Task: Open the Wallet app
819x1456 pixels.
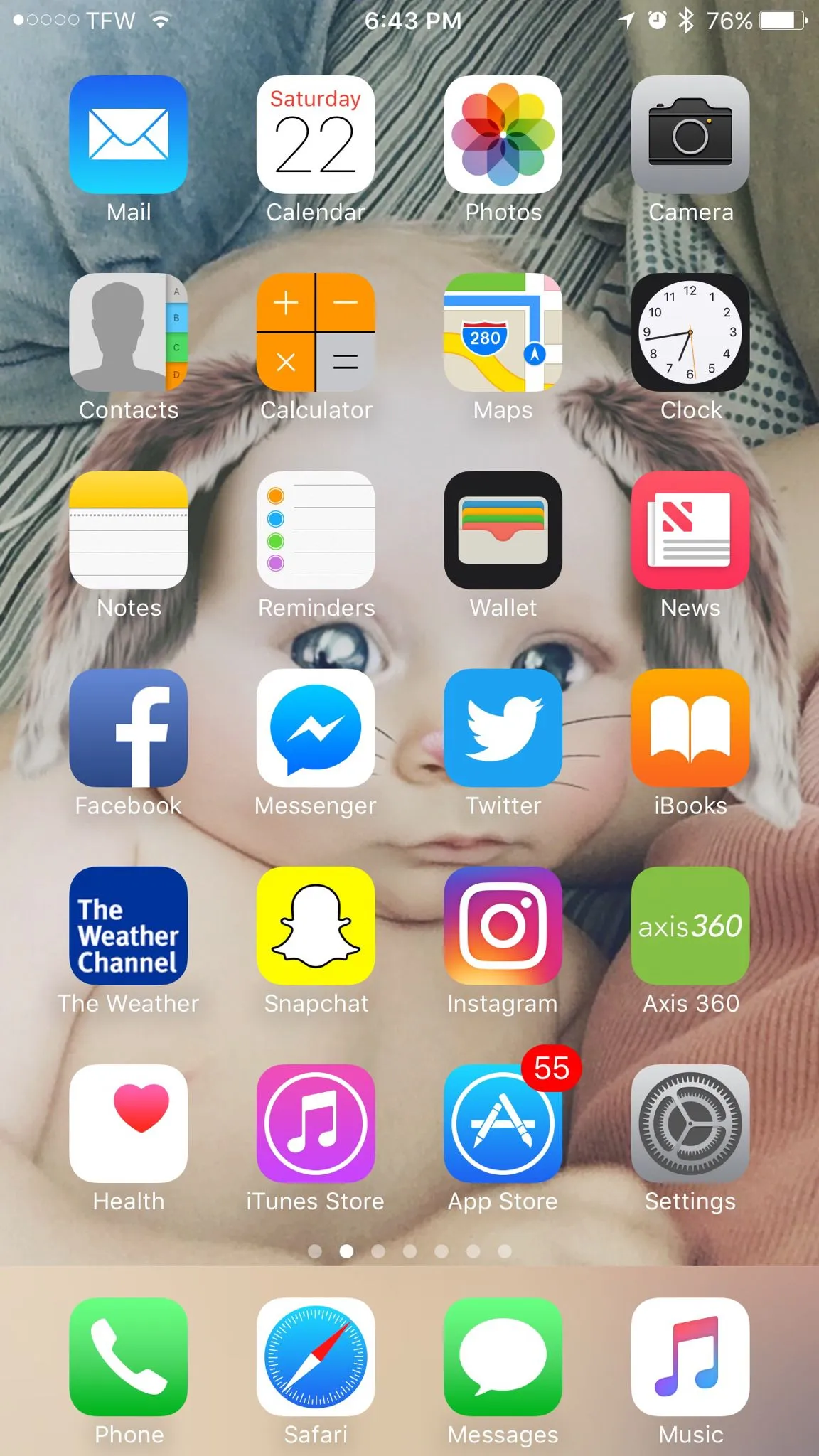Action: (x=503, y=530)
